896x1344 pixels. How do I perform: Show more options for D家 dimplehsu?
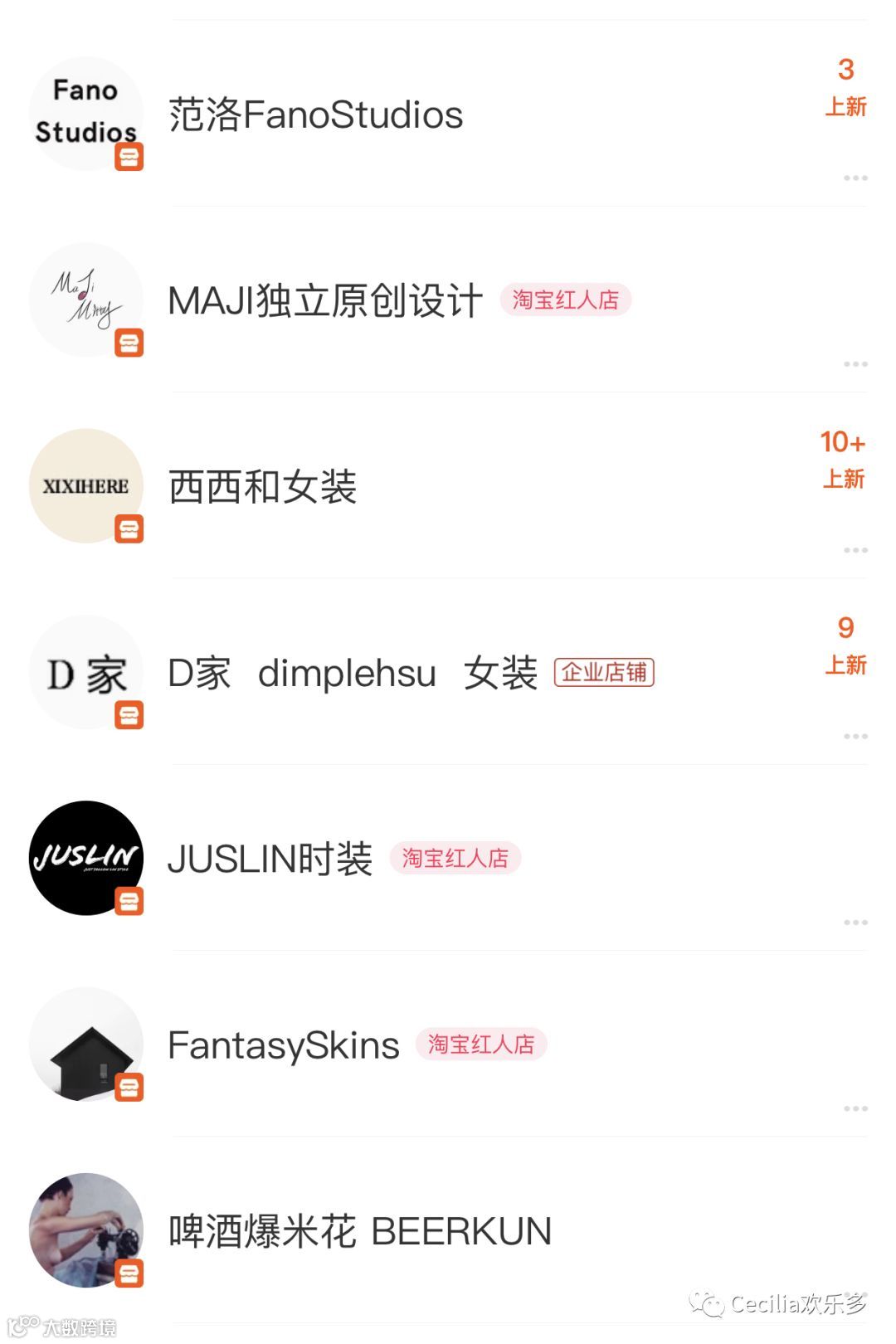click(855, 737)
